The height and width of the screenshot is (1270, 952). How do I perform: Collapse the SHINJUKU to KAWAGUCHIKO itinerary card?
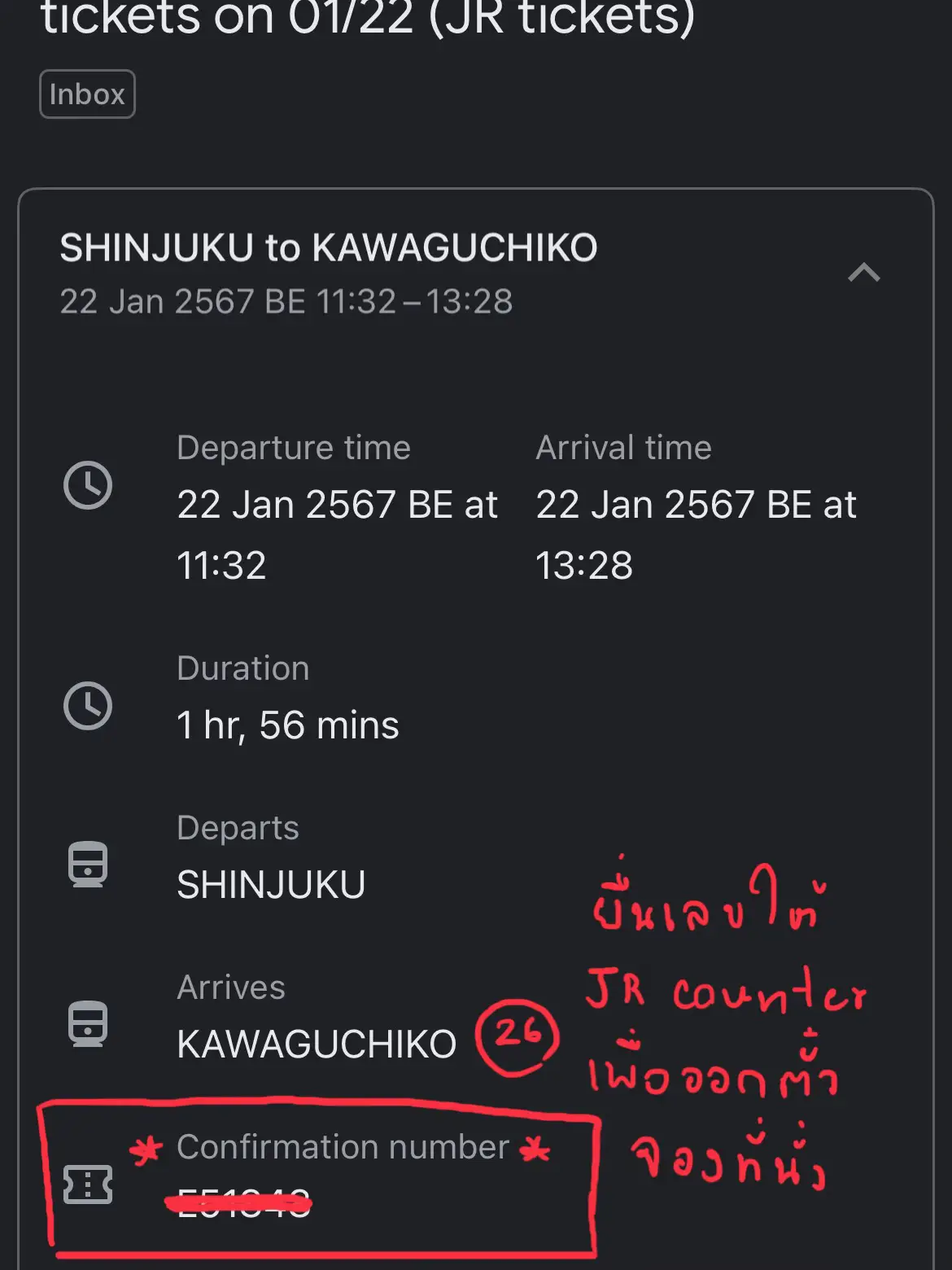click(x=865, y=274)
